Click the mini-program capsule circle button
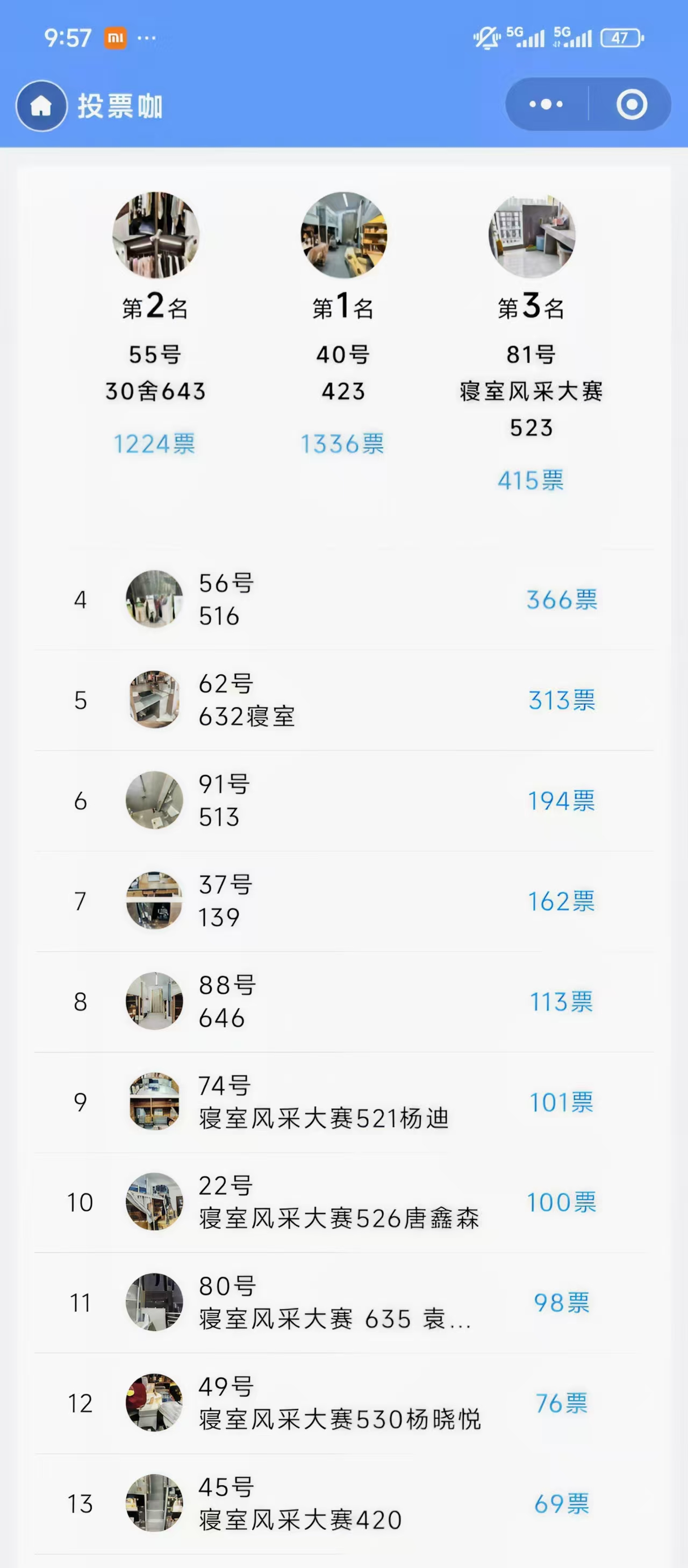 click(x=632, y=104)
